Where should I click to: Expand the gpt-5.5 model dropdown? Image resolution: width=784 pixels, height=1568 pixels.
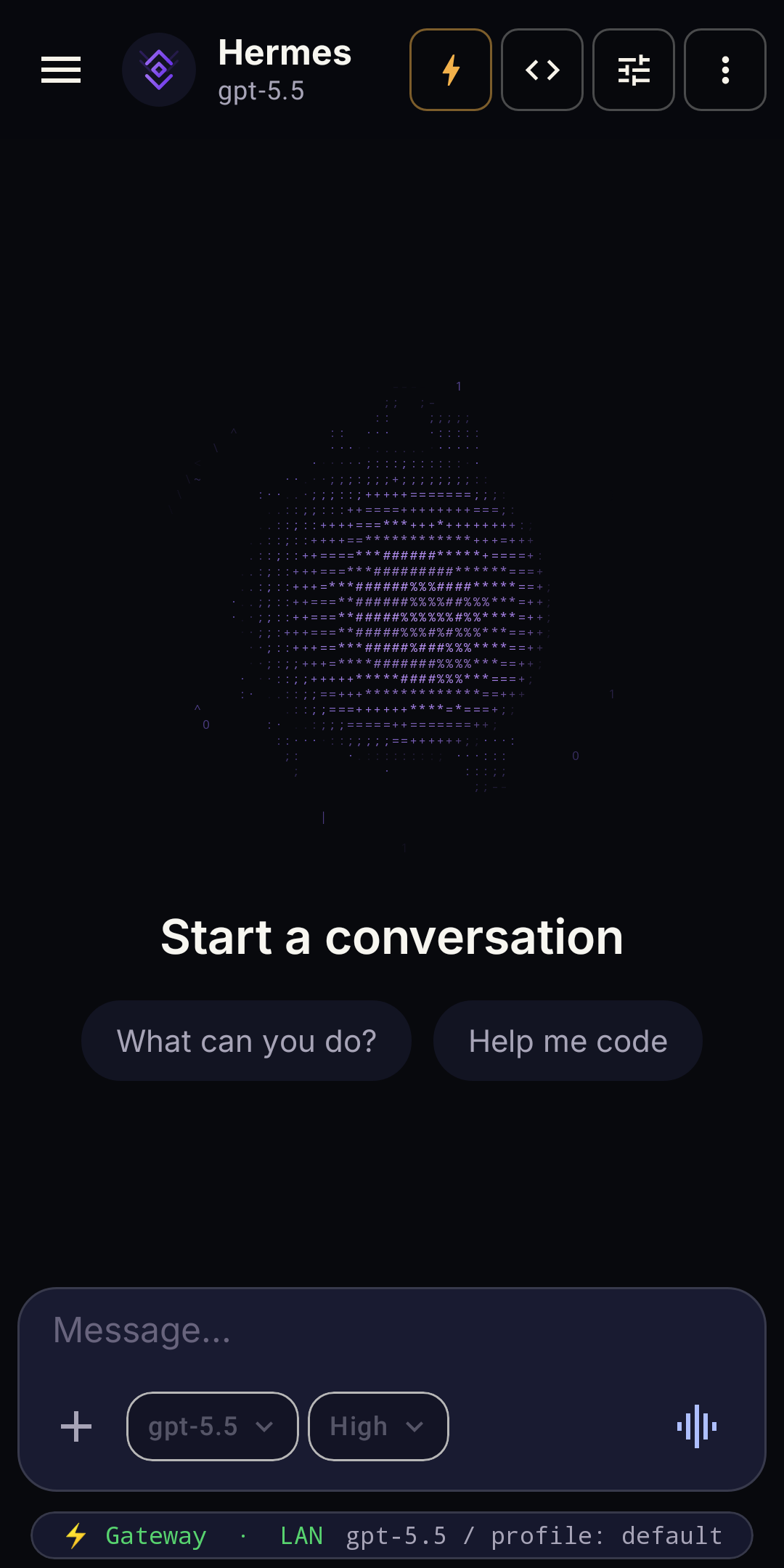pyautogui.click(x=213, y=1426)
